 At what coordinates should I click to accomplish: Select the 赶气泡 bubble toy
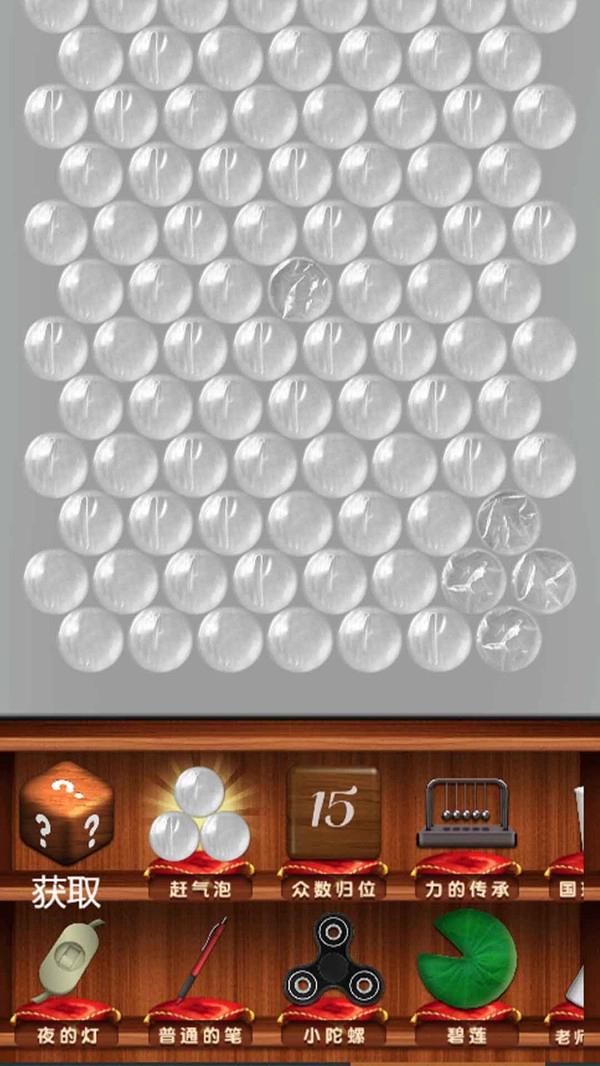click(x=198, y=818)
